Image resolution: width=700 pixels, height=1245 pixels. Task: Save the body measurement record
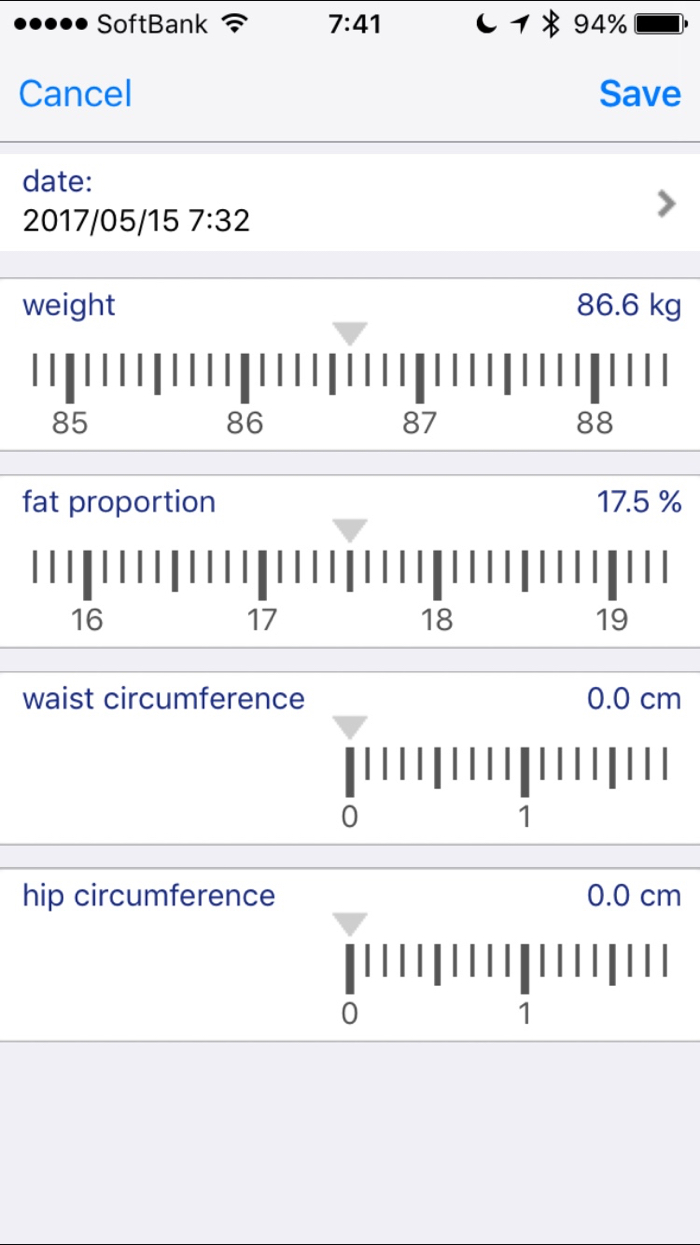coord(640,94)
